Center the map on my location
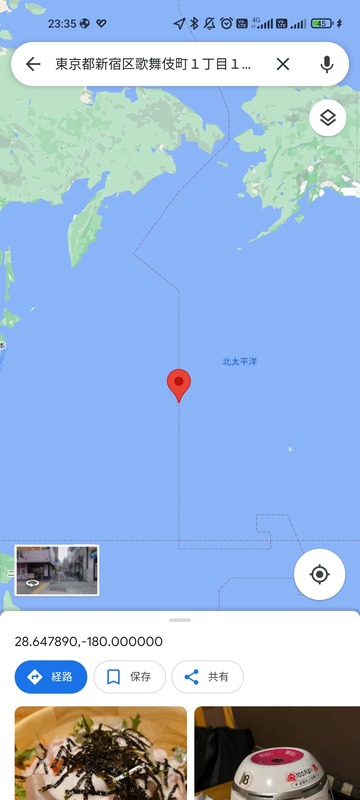This screenshot has width=360, height=800. pyautogui.click(x=320, y=574)
